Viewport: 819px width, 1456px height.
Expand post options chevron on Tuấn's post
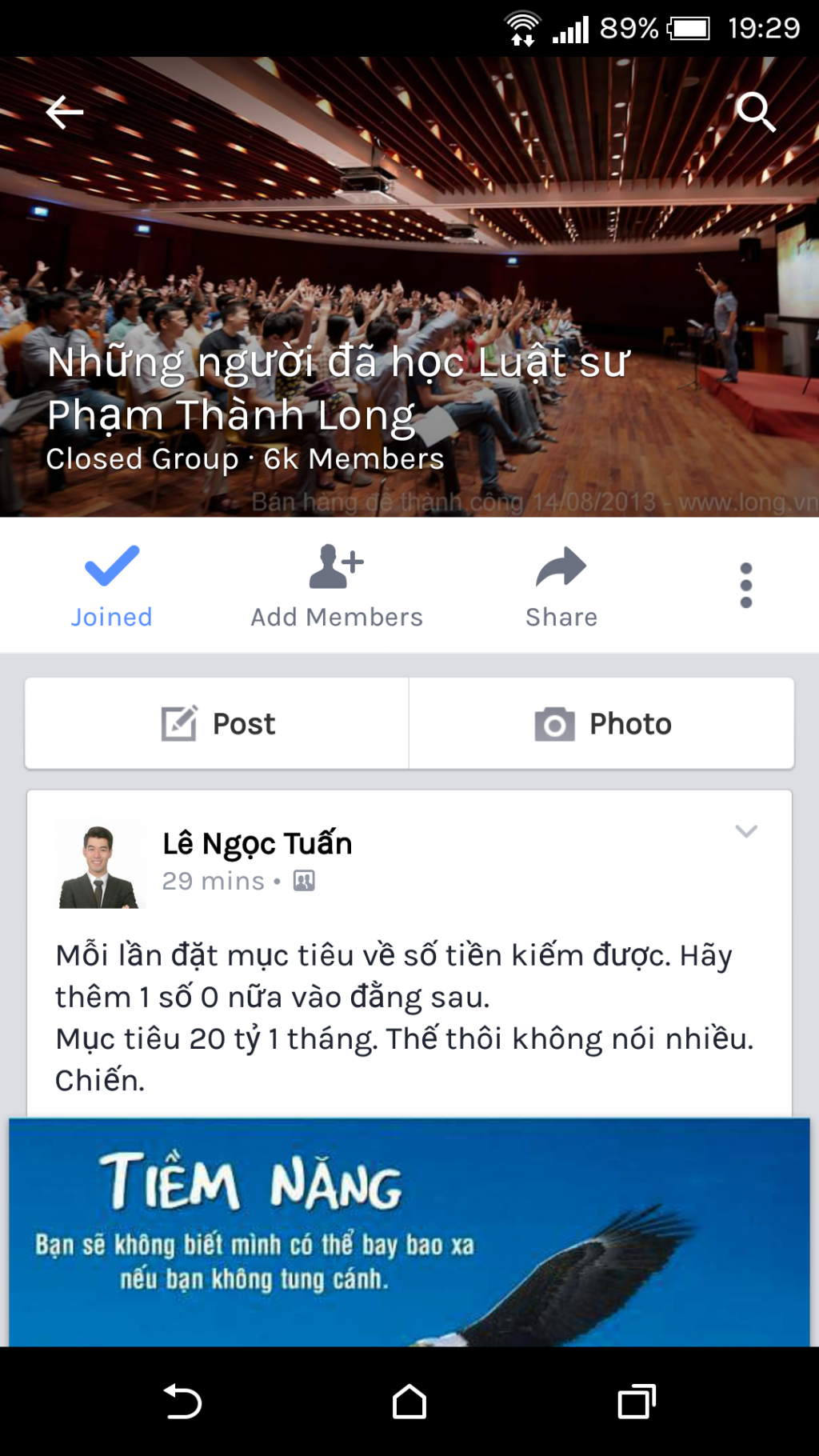(745, 831)
